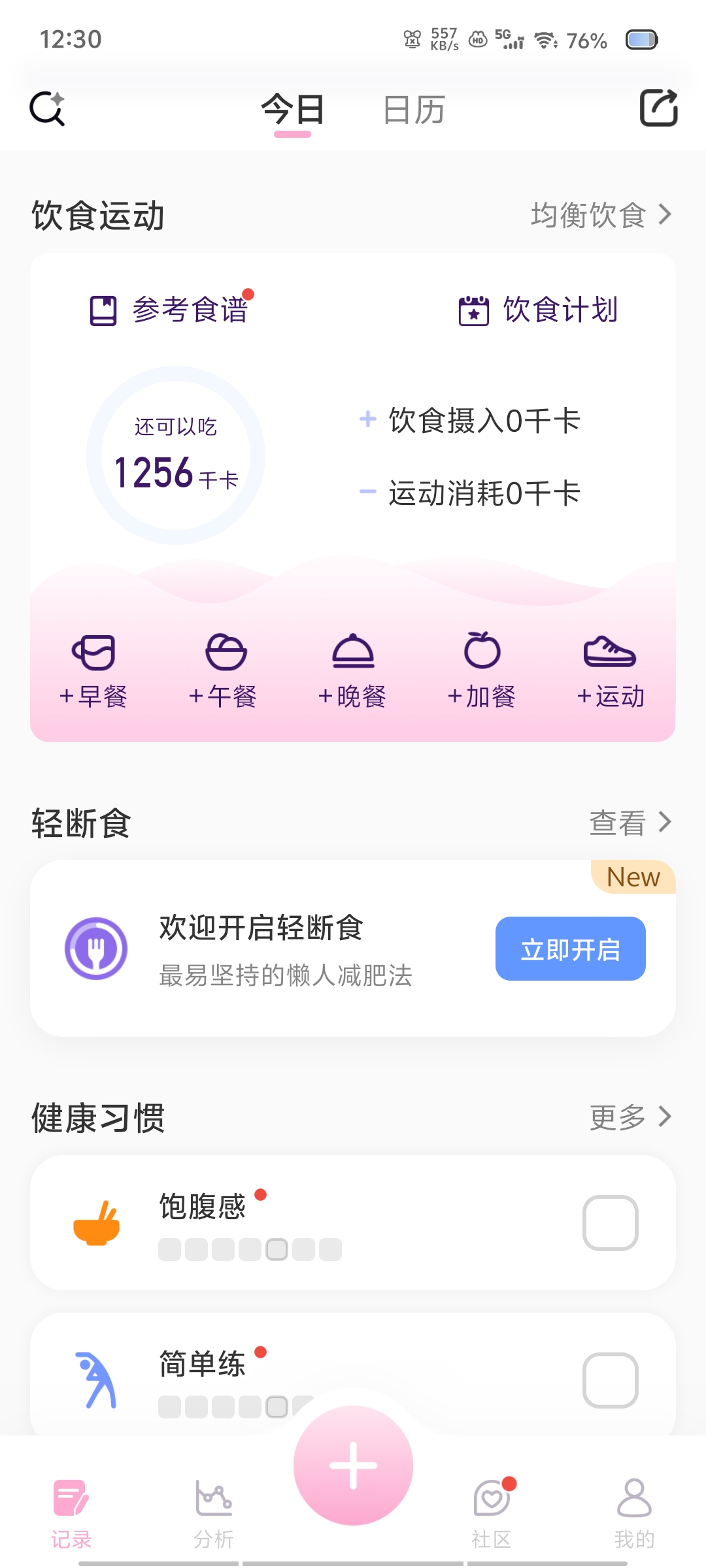Open 均衡饮食 diet mode link
Image resolution: width=706 pixels, height=1568 pixels.
pyautogui.click(x=600, y=215)
